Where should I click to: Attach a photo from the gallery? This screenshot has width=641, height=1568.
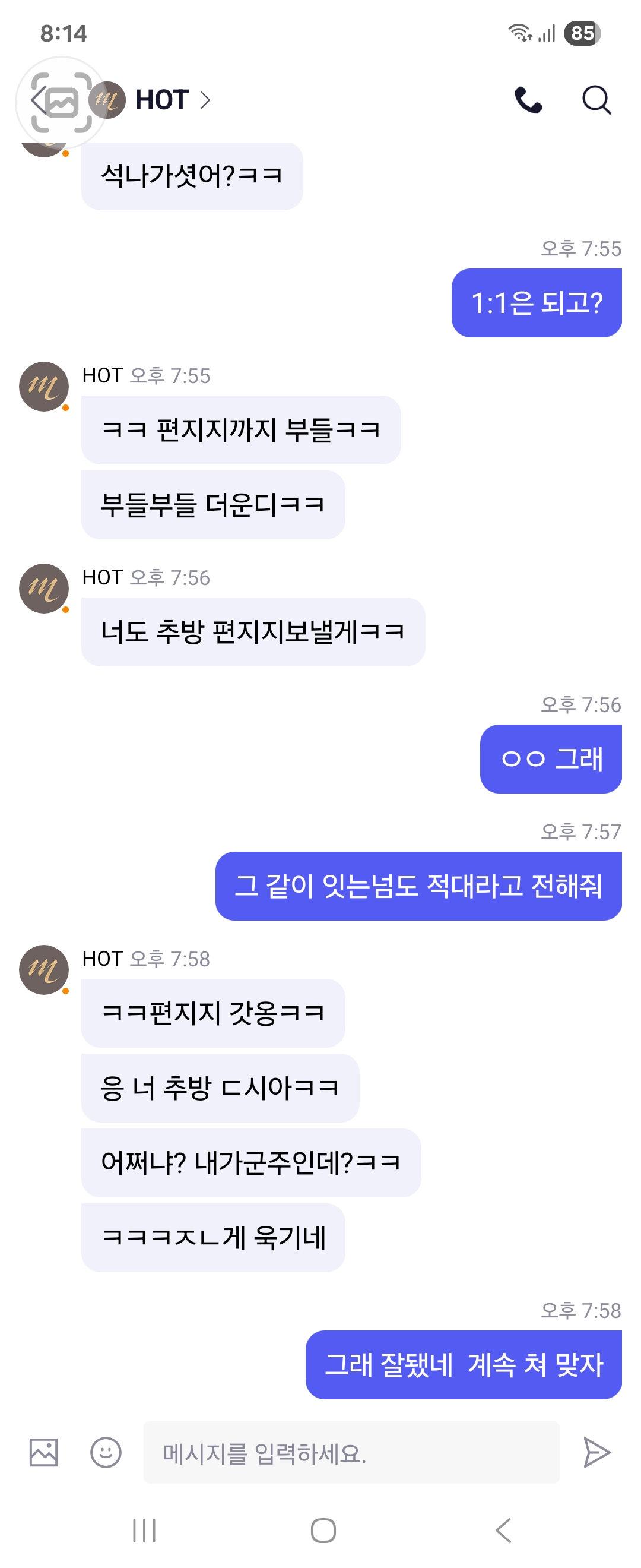[44, 1452]
